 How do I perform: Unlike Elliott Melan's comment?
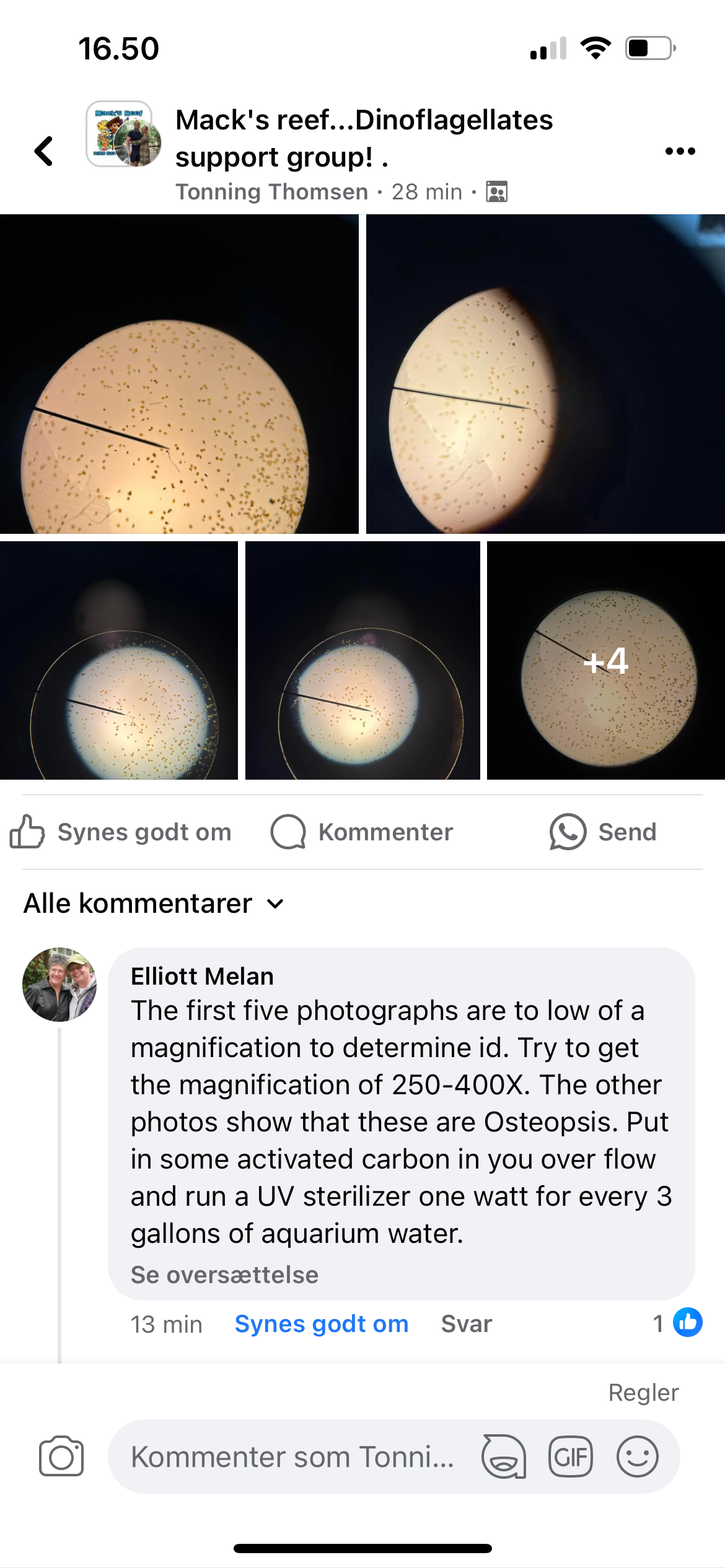pos(322,1324)
